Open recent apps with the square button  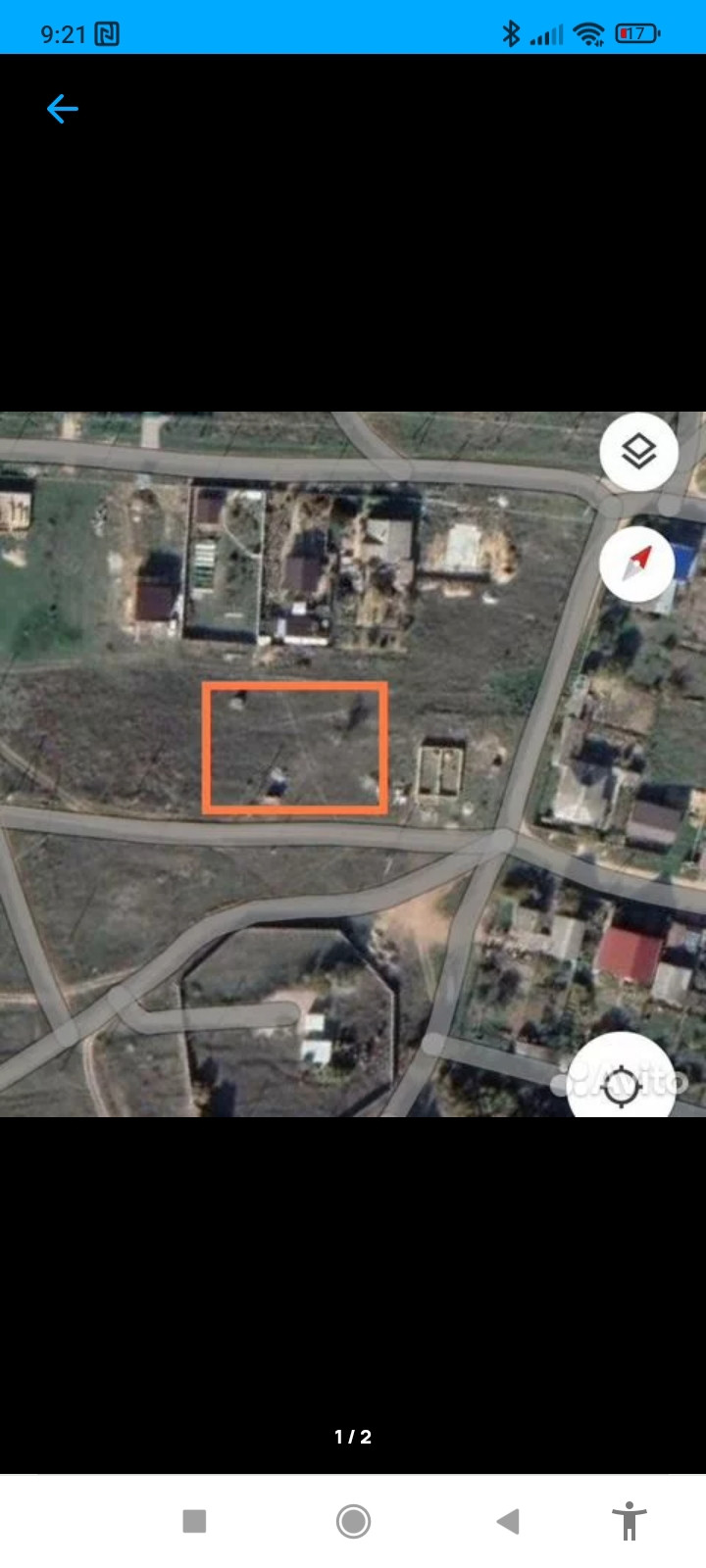194,1521
